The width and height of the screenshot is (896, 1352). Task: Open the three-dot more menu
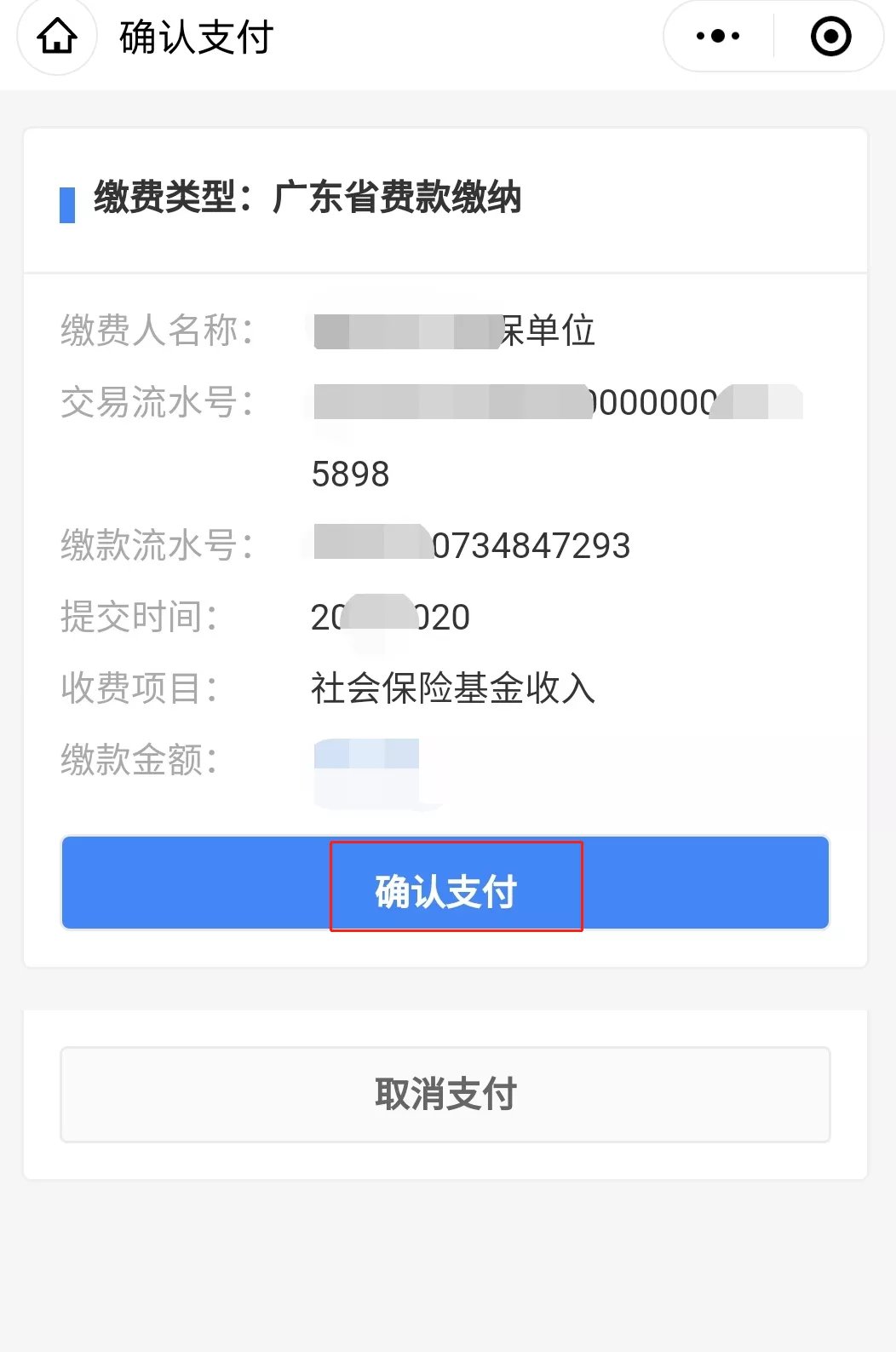point(717,37)
